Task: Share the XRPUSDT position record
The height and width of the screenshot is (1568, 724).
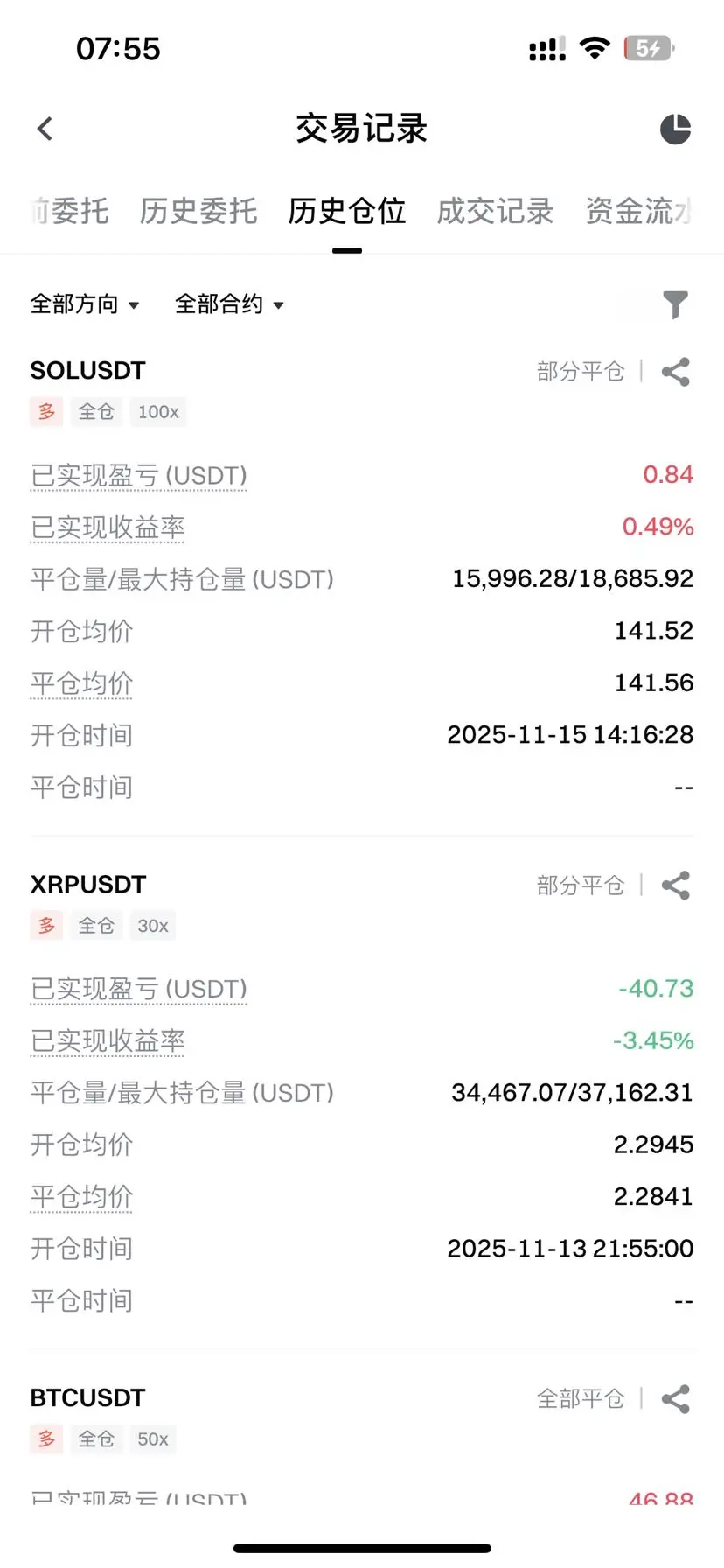Action: coord(676,885)
